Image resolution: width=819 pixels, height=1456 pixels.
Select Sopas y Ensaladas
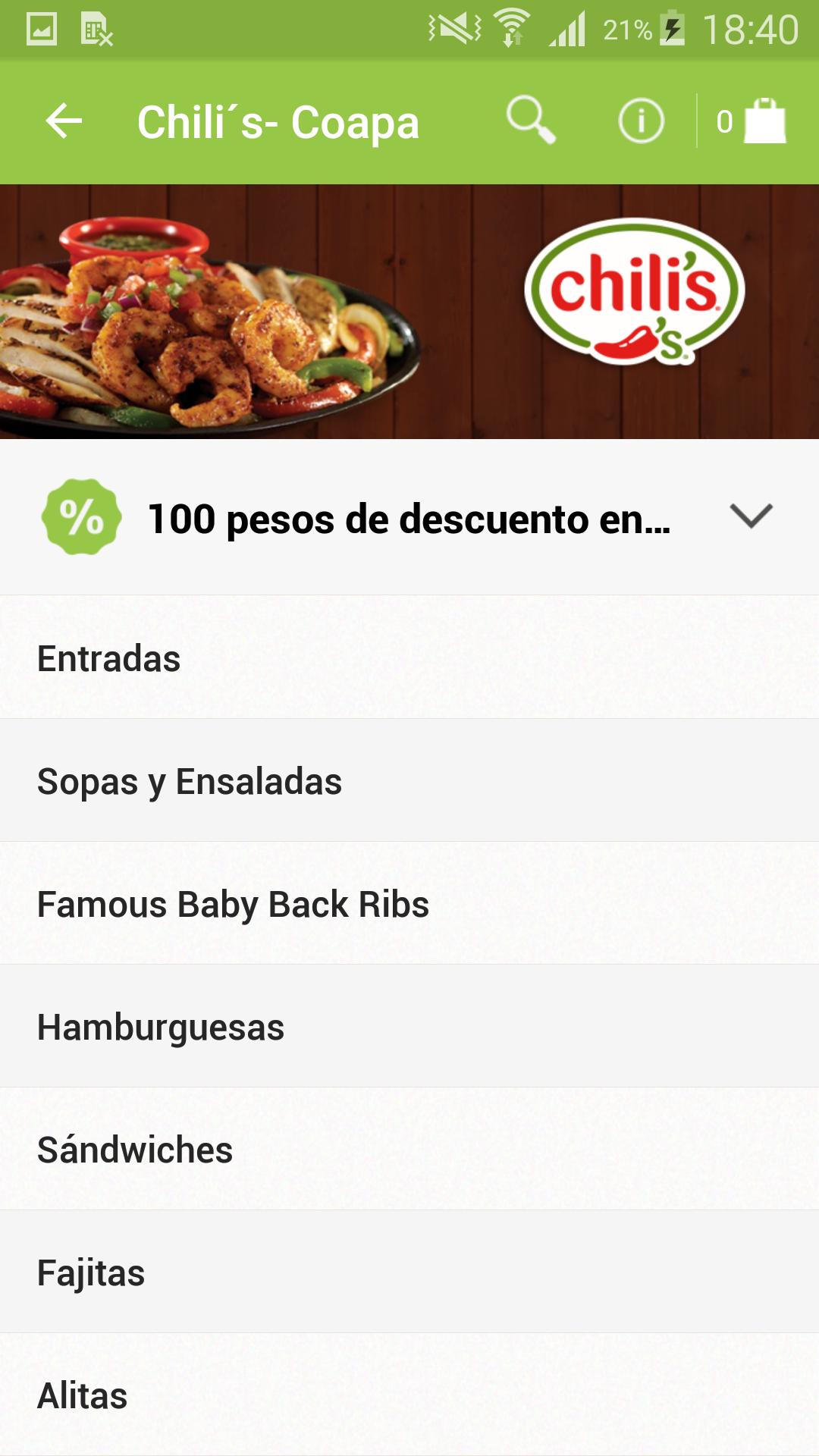pos(409,780)
